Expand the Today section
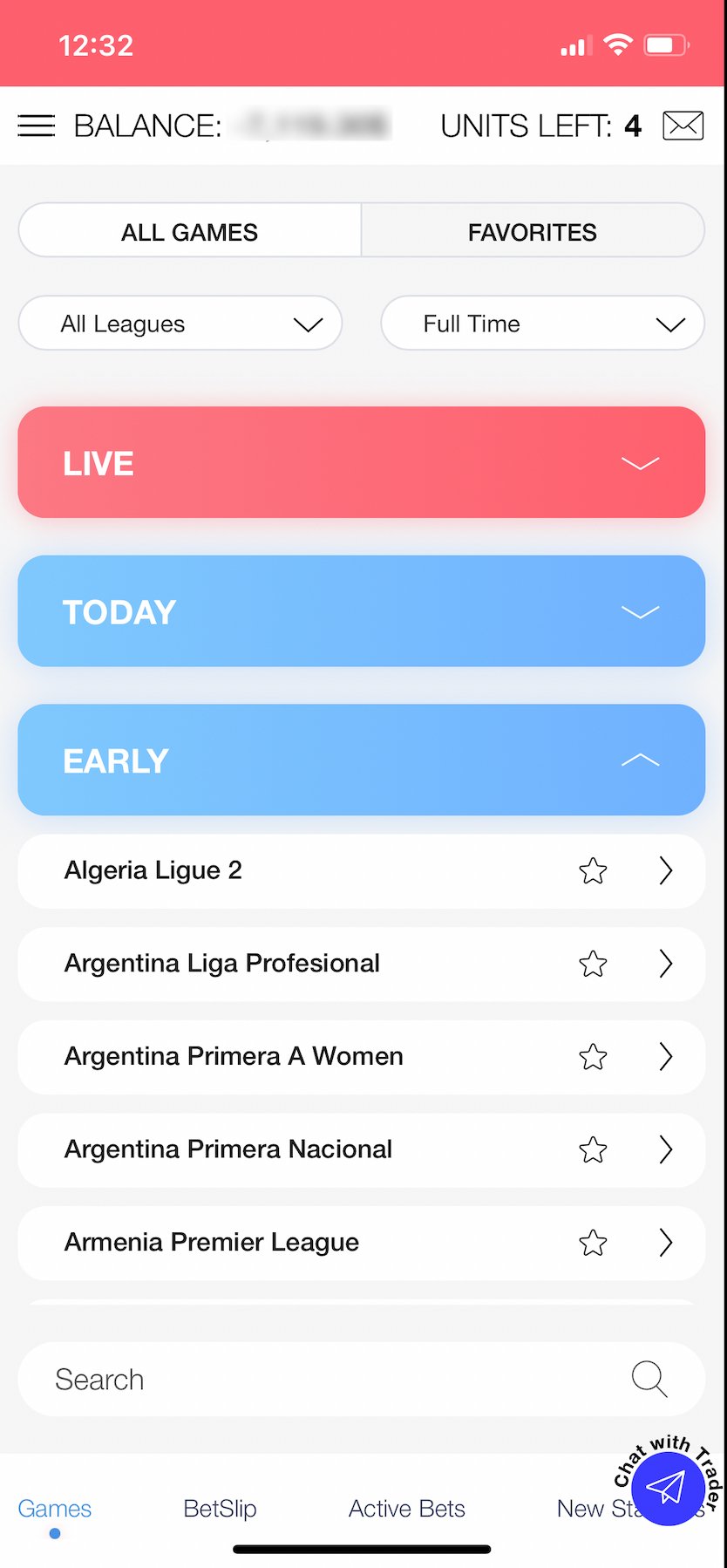This screenshot has width=727, height=1568. [361, 611]
